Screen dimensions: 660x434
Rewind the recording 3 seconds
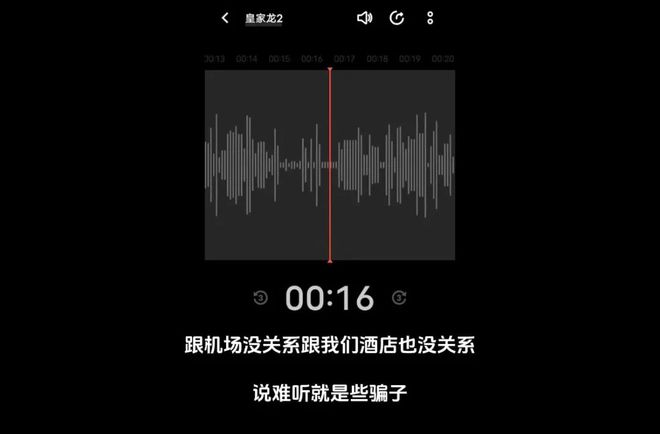point(260,297)
